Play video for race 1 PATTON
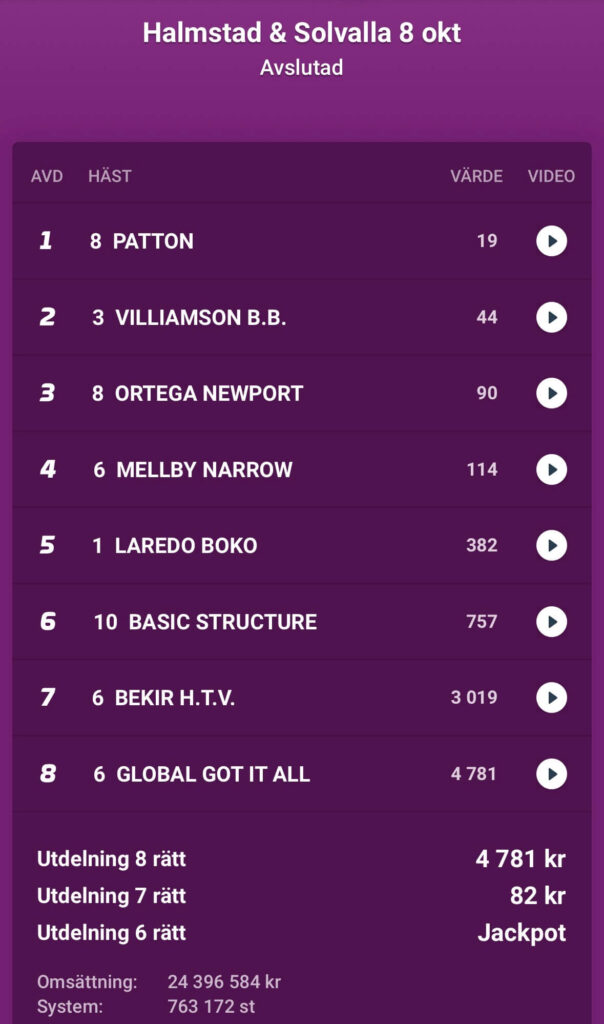 point(551,241)
